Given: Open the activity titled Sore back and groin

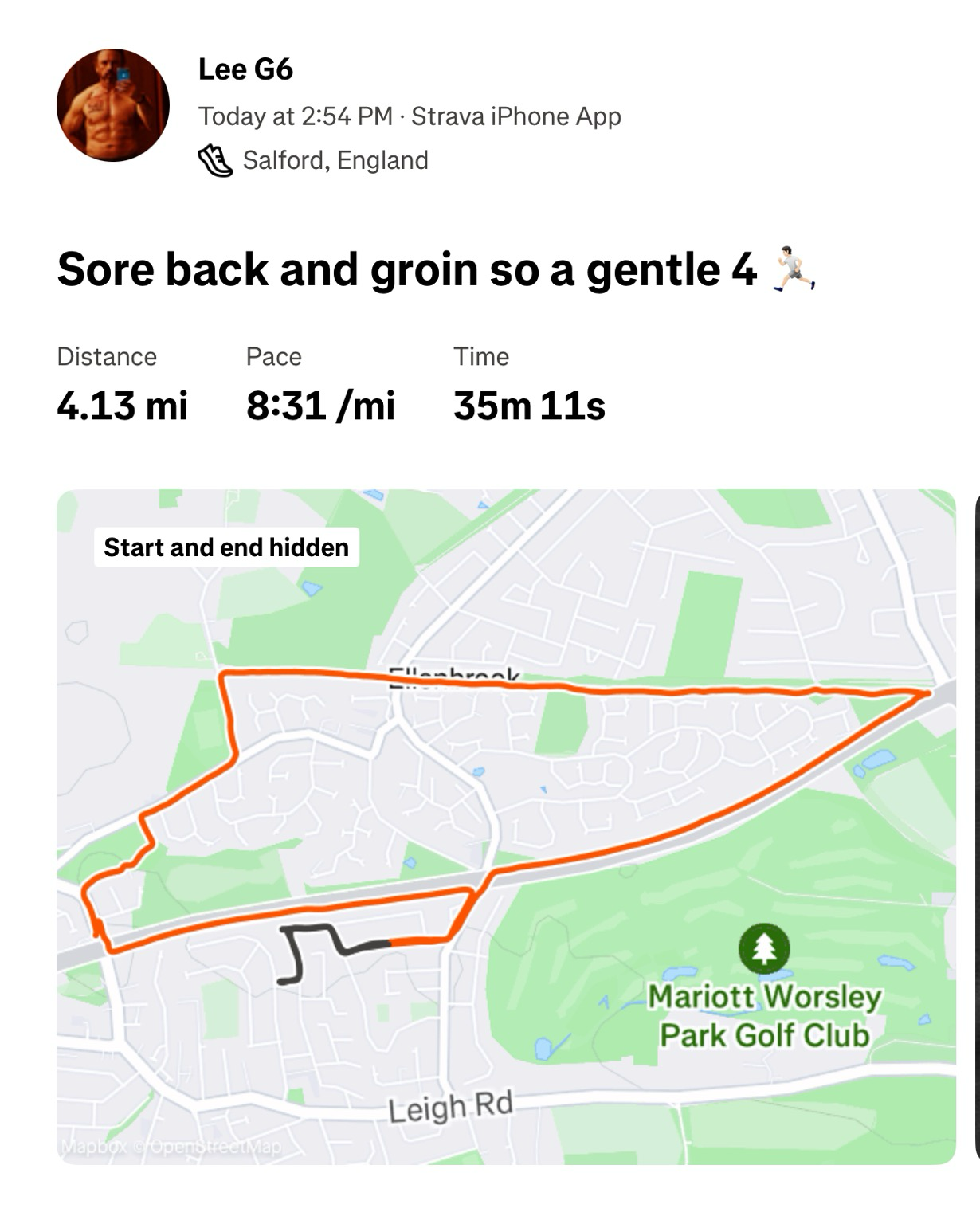Looking at the screenshot, I should (406, 269).
